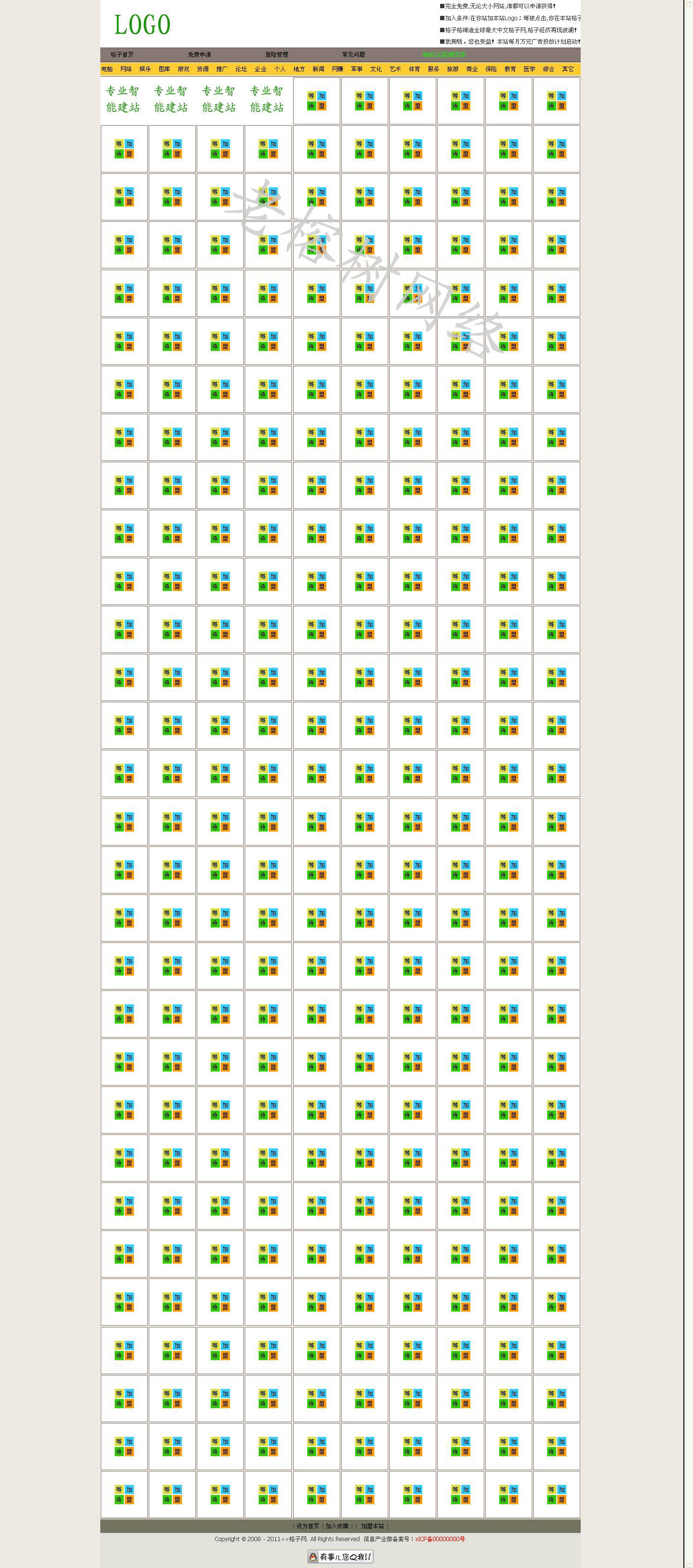
Task: Select the 电脑 category
Action: [107, 70]
